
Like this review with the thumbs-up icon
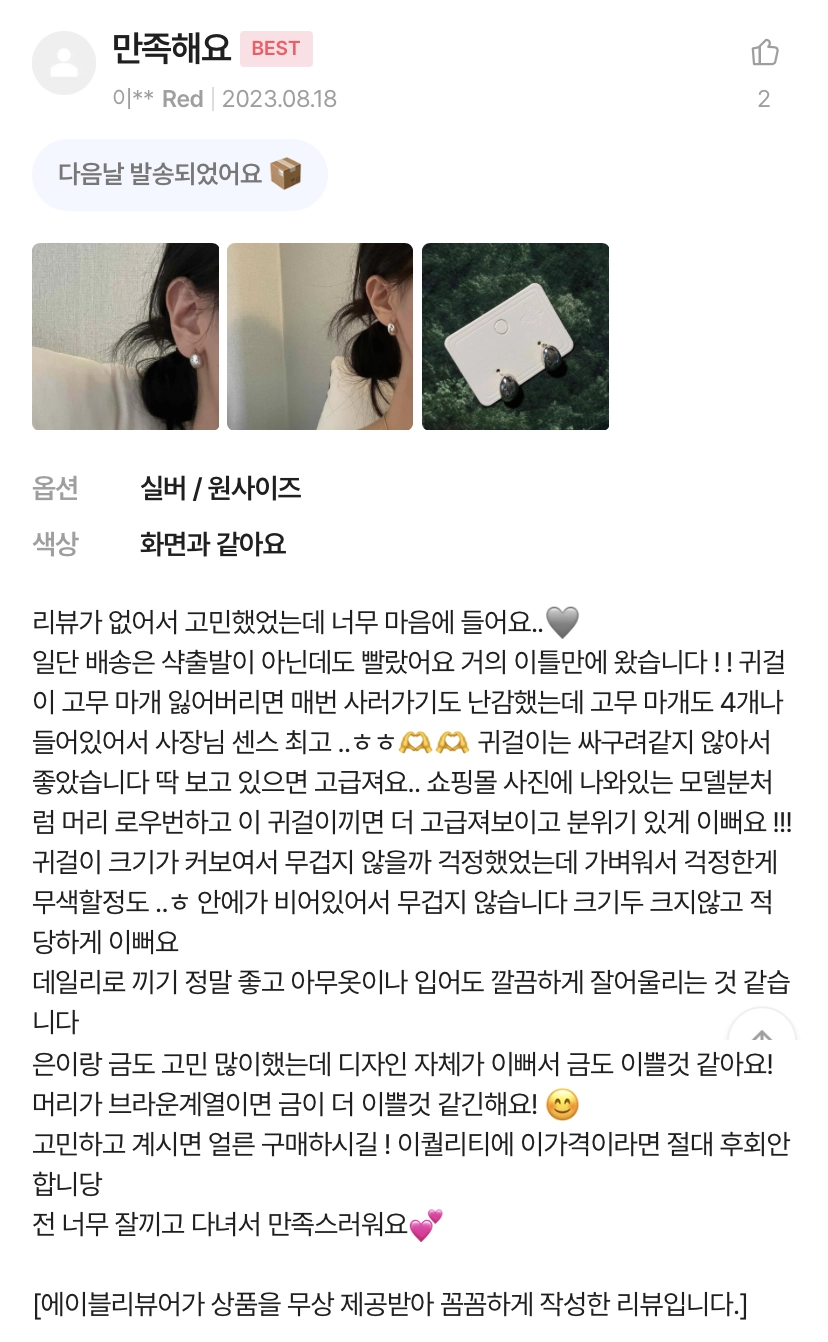point(765,53)
